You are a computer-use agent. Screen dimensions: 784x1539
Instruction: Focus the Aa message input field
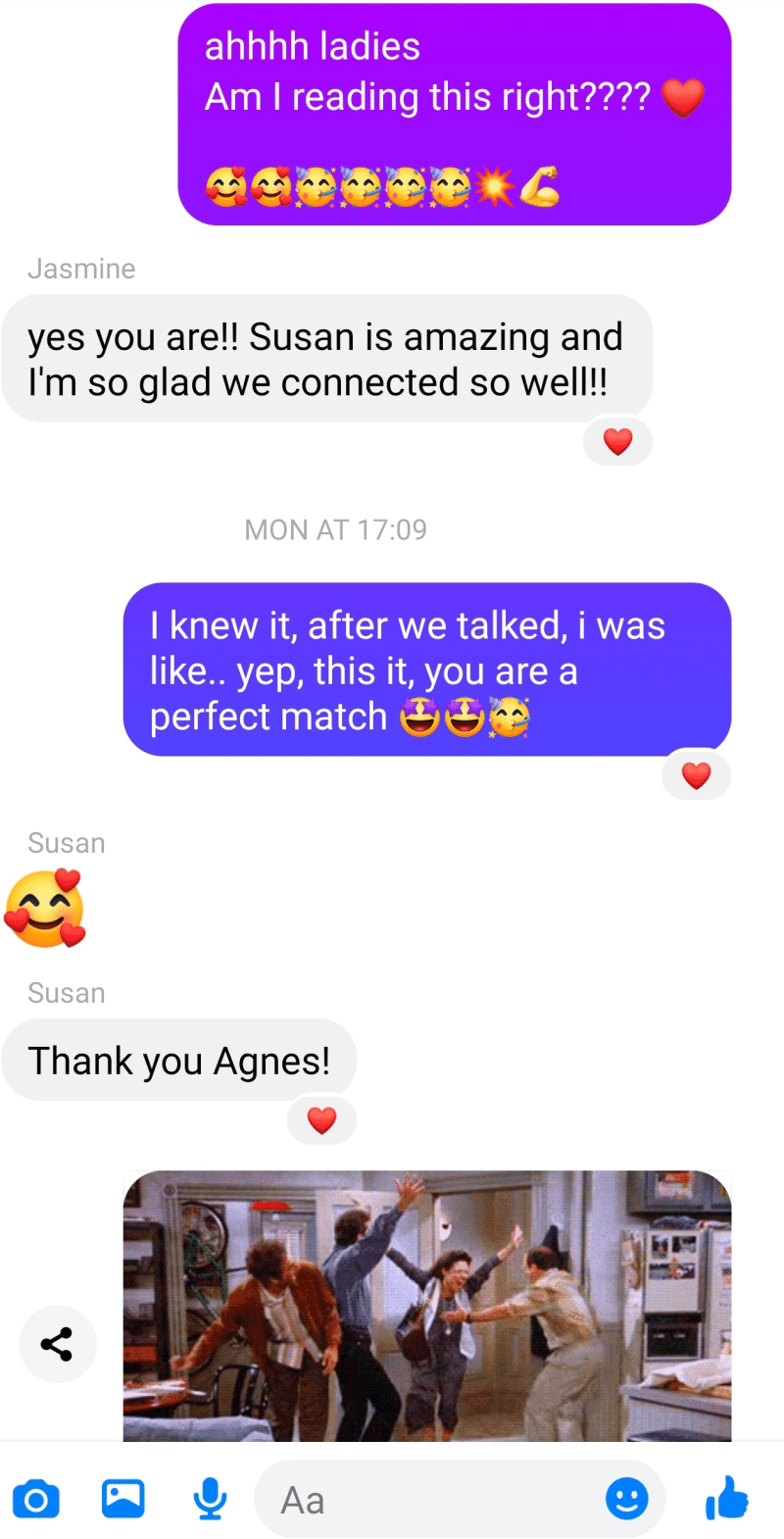tap(431, 1500)
